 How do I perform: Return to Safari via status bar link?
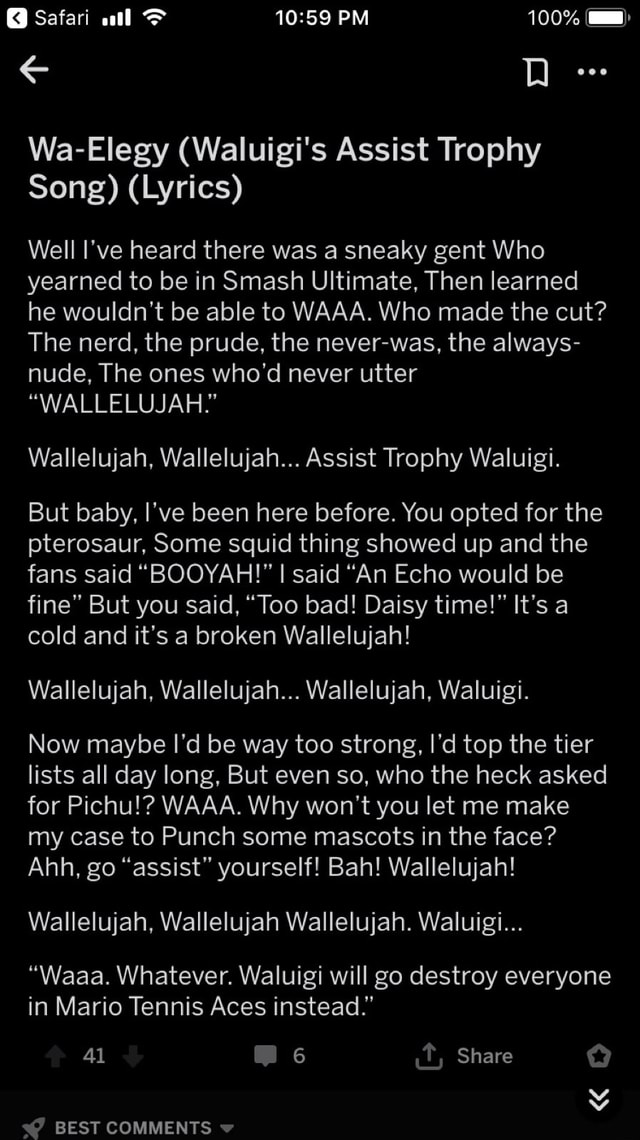(x=48, y=17)
